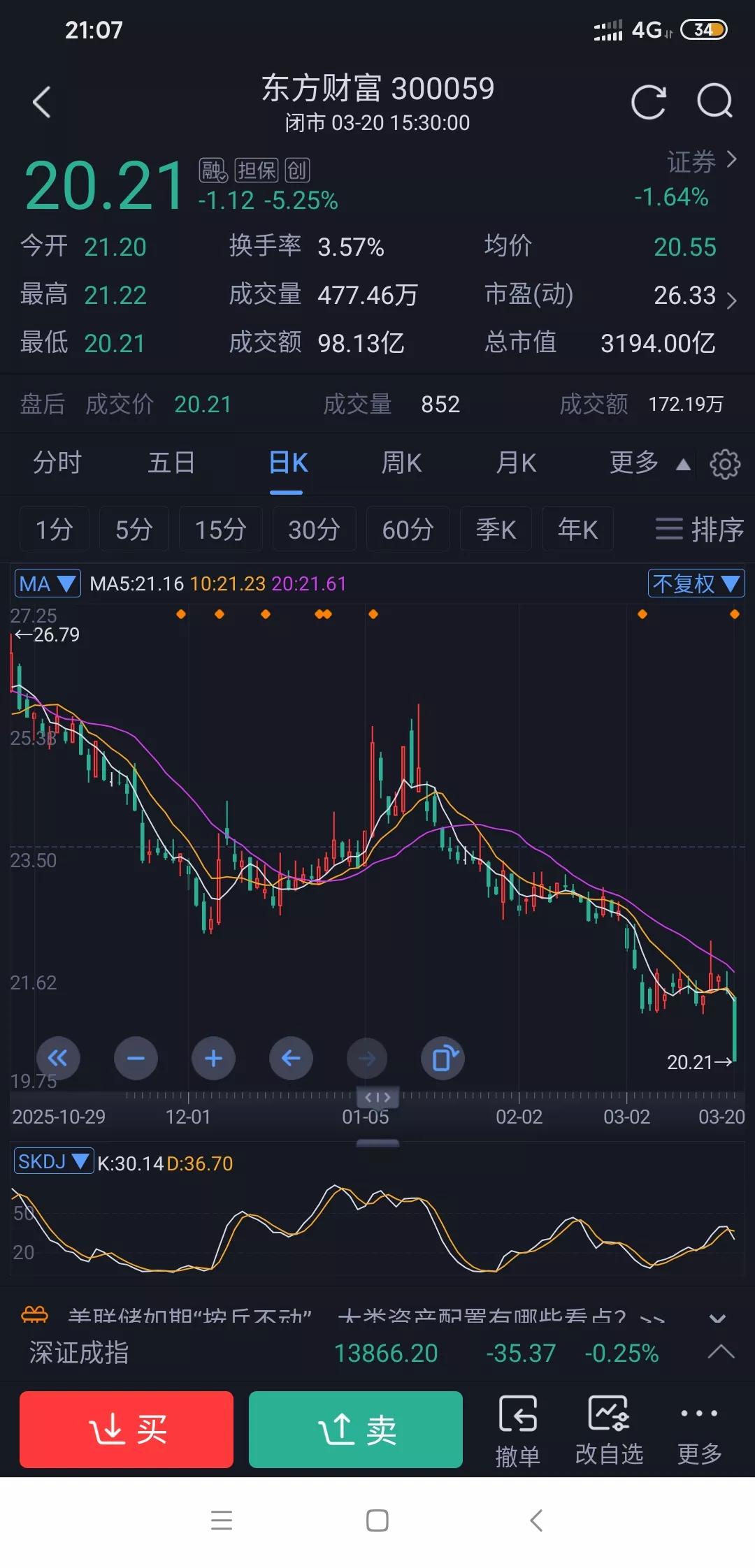Open 撤单 to cancel orders
Viewport: 755px width, 1568px height.
click(x=519, y=1429)
